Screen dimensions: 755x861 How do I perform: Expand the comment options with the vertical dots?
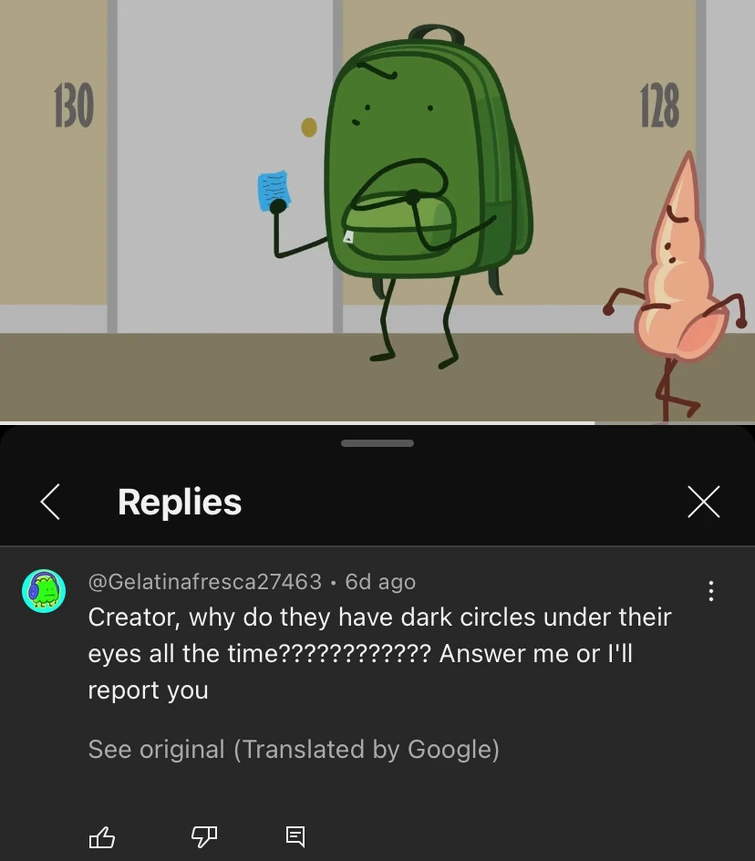[x=711, y=591]
